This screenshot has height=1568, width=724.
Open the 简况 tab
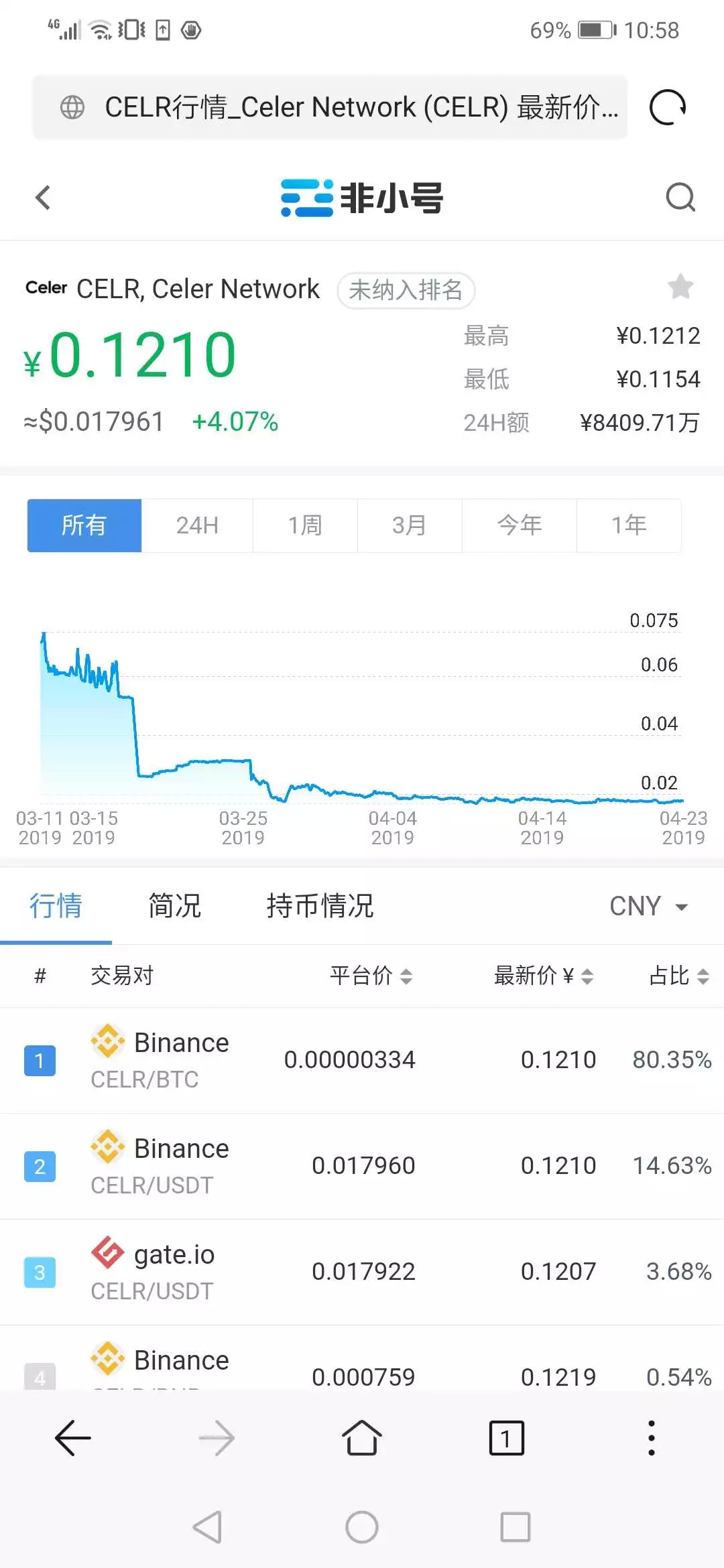coord(174,906)
